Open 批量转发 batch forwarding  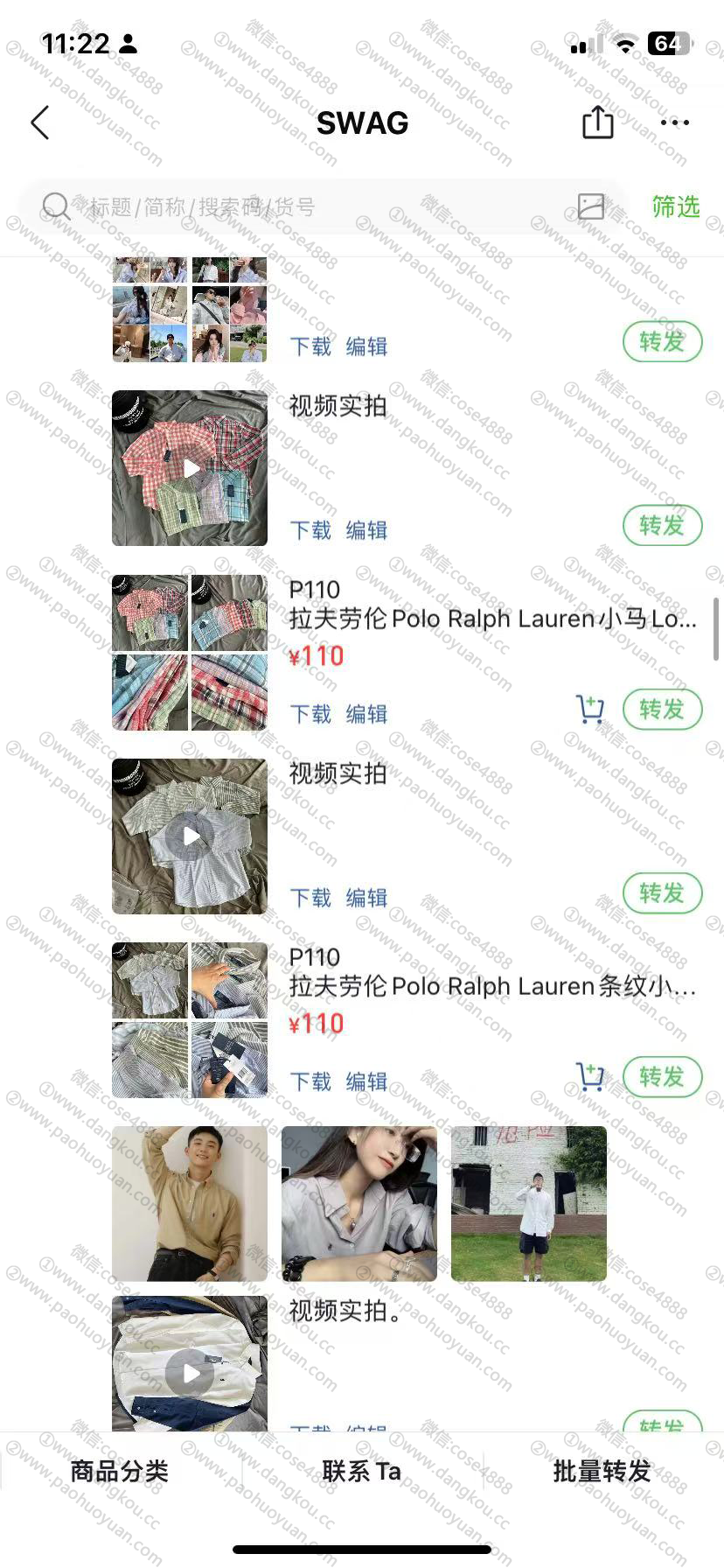[602, 1472]
